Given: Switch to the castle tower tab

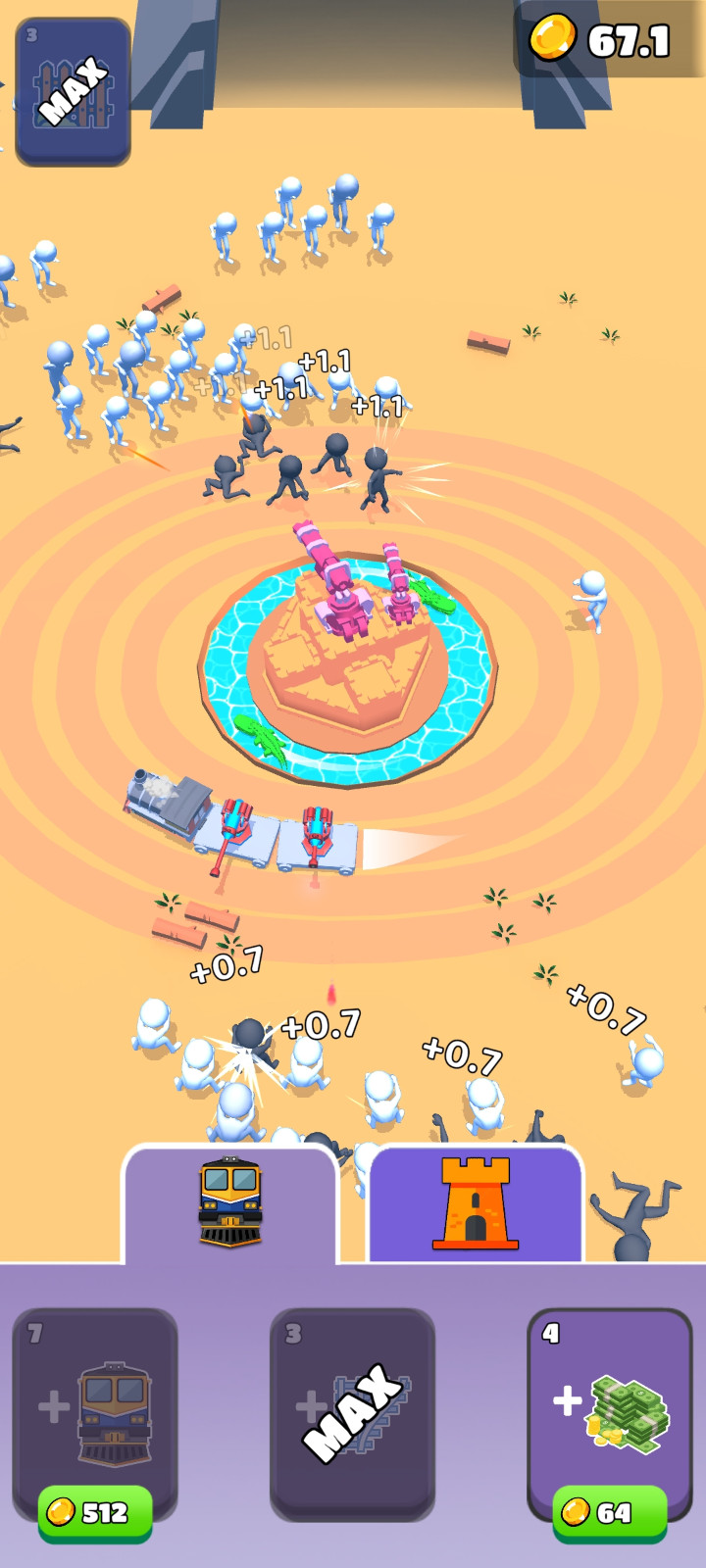Looking at the screenshot, I should click(476, 1203).
